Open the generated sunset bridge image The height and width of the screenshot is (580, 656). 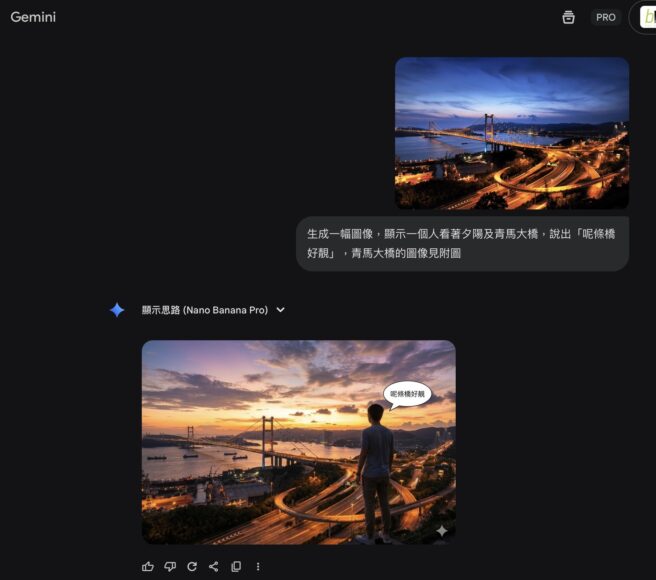click(298, 442)
